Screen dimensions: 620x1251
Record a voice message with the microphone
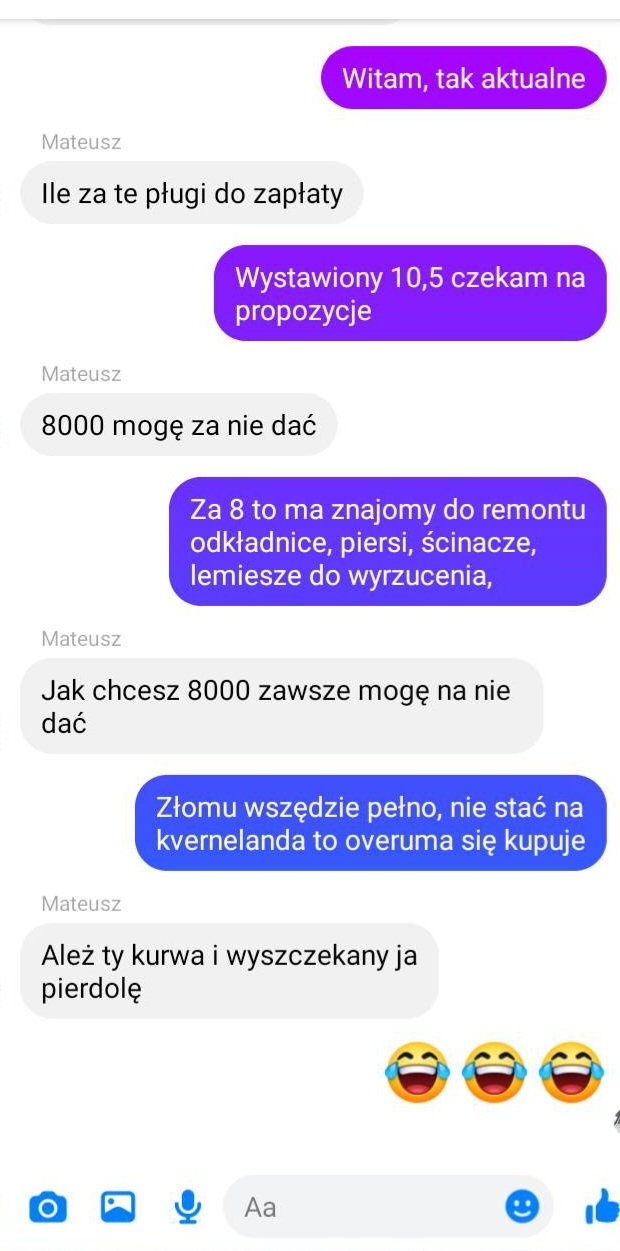[187, 1207]
